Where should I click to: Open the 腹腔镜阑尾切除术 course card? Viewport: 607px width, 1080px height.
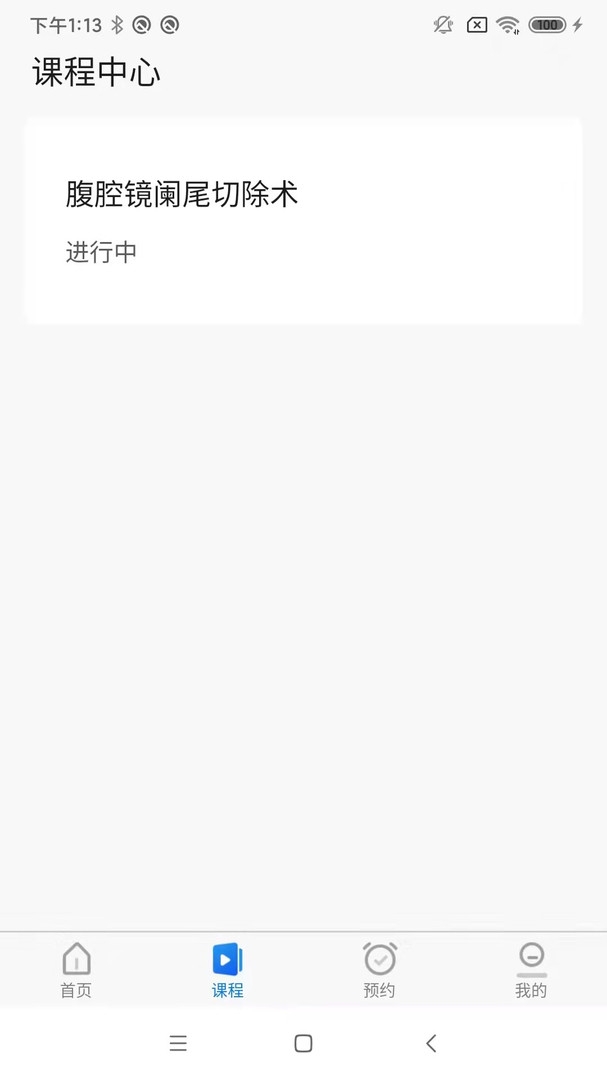coord(303,221)
